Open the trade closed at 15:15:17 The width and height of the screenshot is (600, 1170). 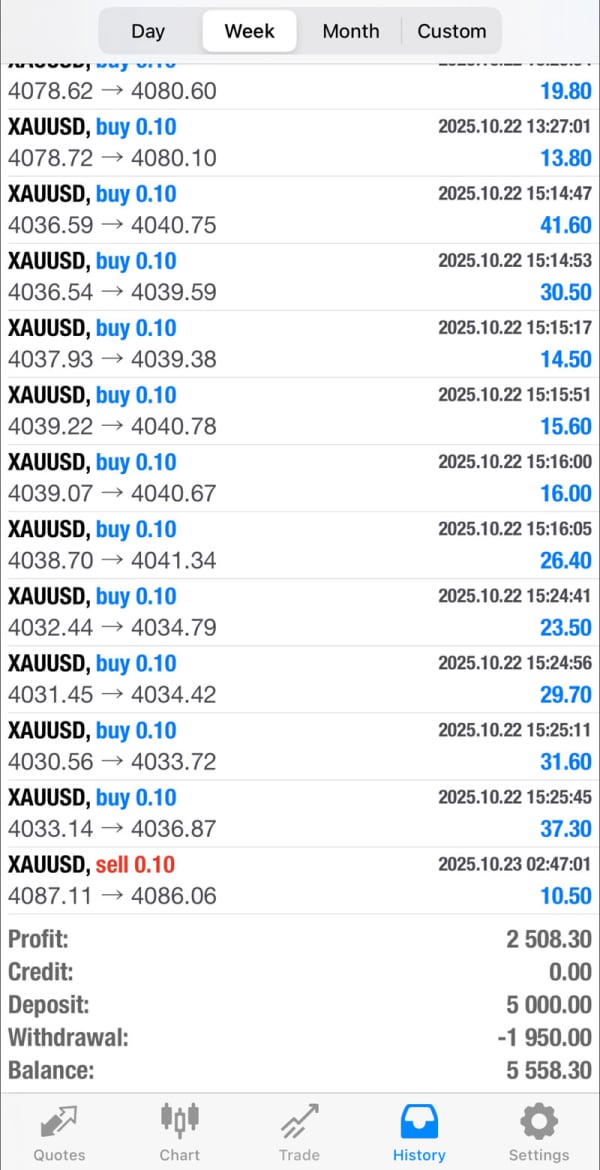[x=300, y=344]
